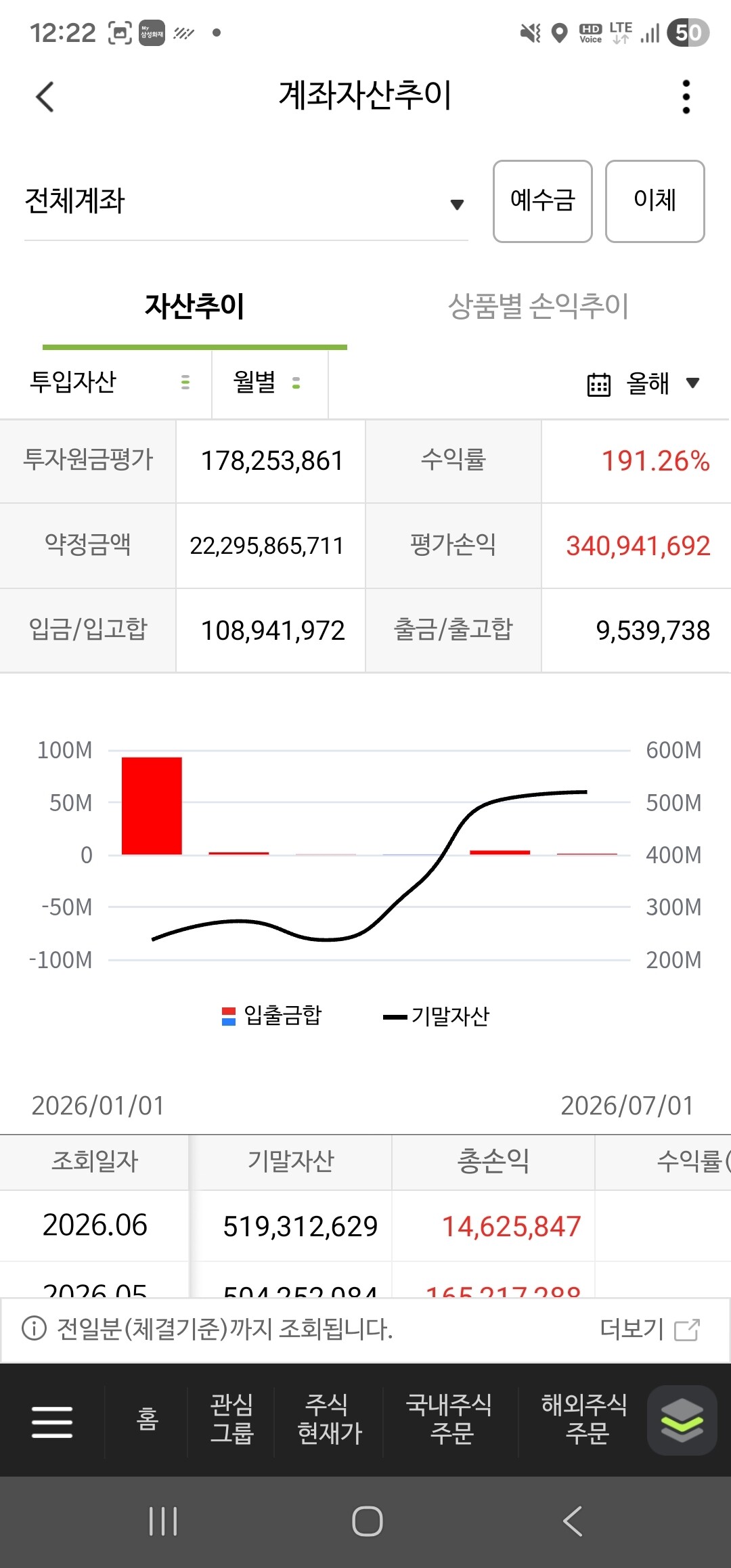Change the 월별 period selector
Viewport: 731px width, 1568px height.
[x=269, y=383]
